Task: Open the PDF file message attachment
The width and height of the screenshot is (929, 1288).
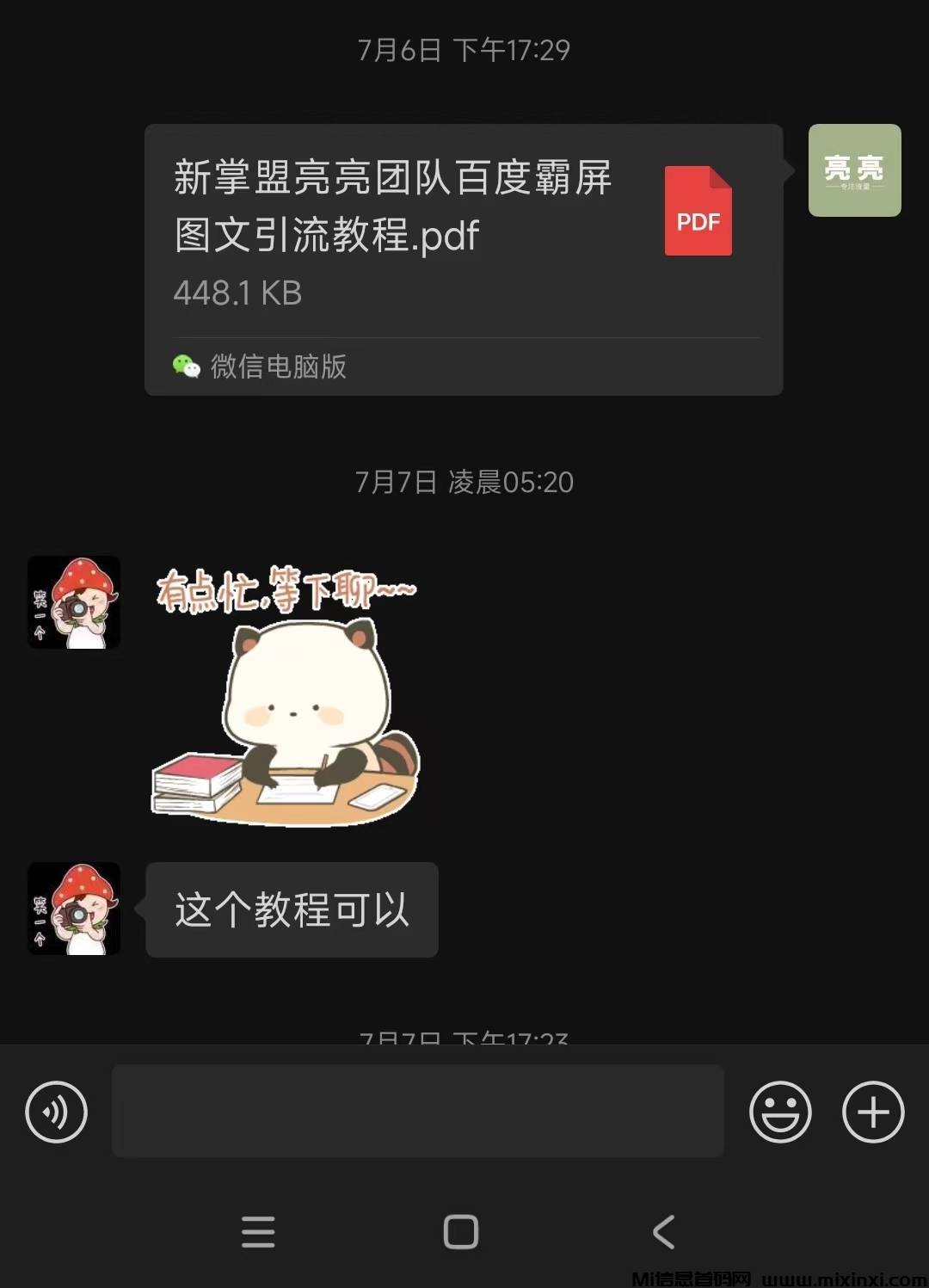Action: pos(464,258)
